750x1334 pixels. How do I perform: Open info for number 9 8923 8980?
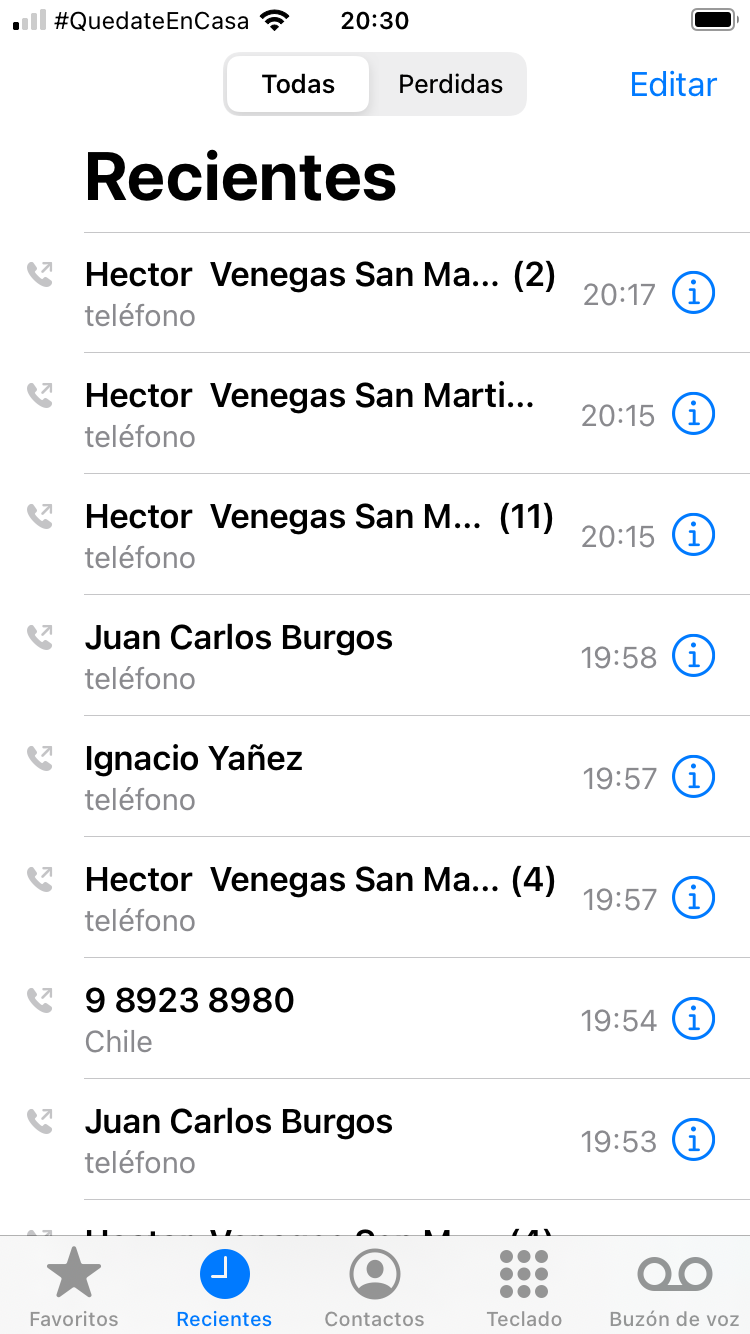694,1019
